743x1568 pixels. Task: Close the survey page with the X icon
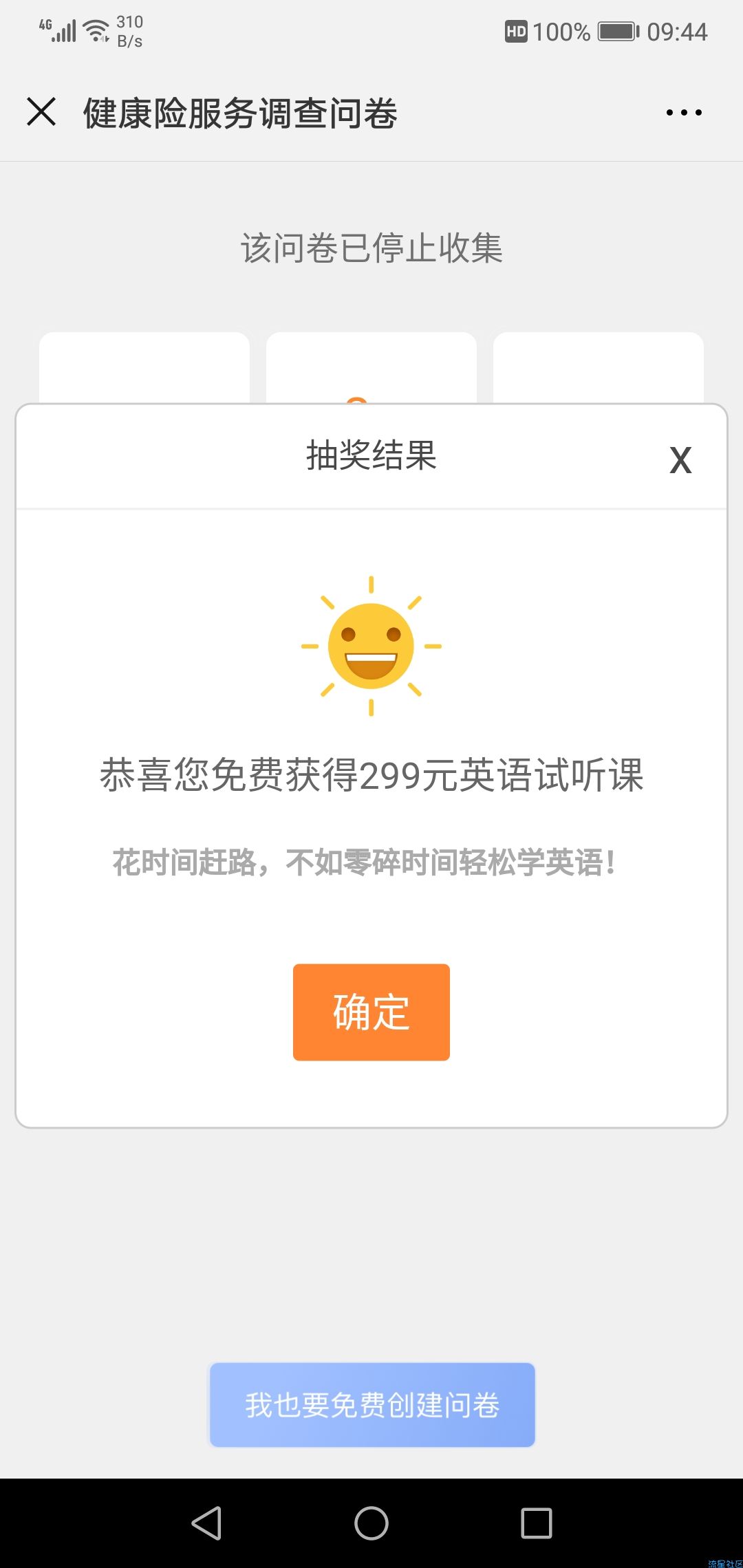pos(41,112)
